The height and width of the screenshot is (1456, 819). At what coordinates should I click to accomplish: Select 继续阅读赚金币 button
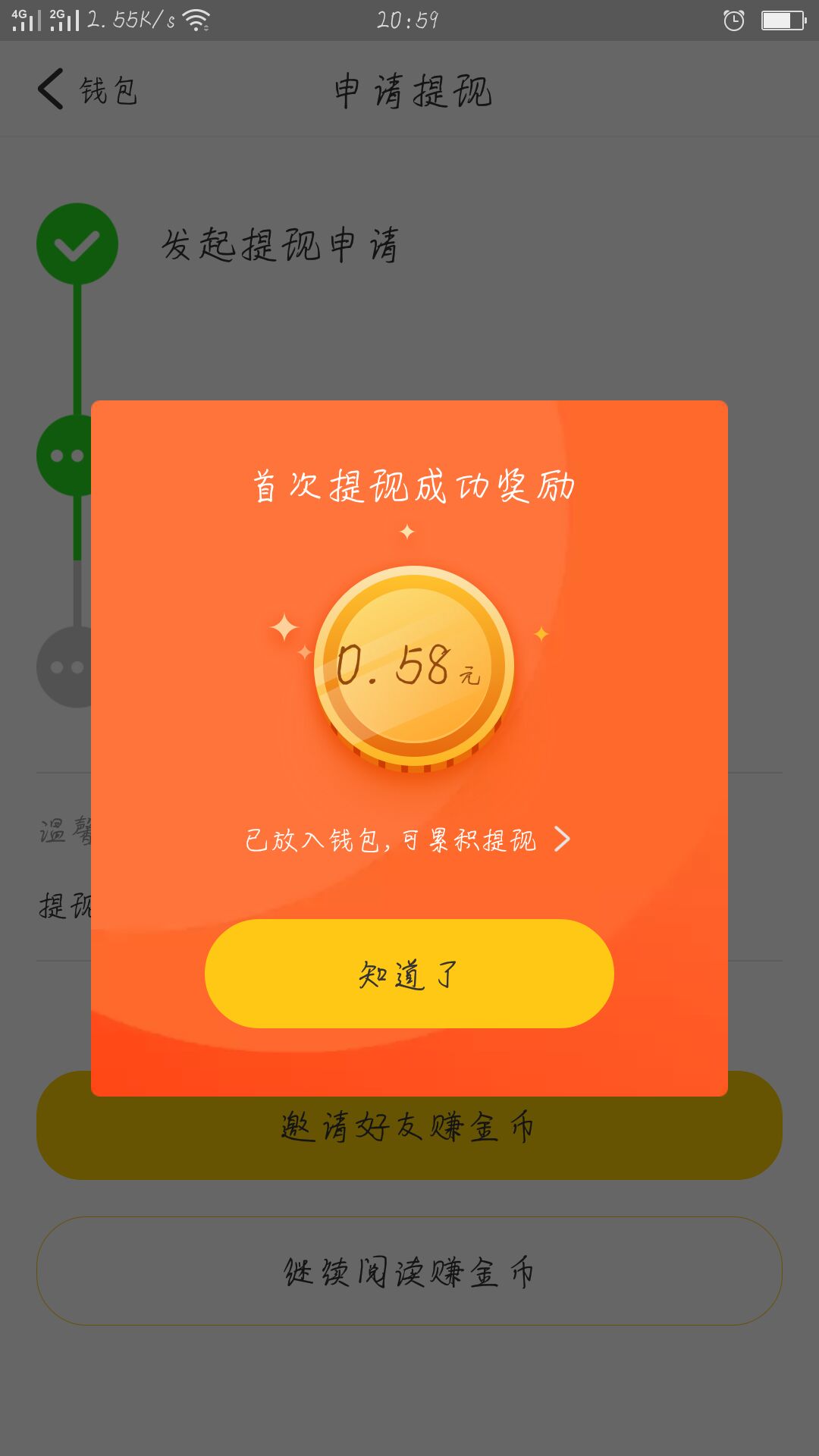(409, 1272)
